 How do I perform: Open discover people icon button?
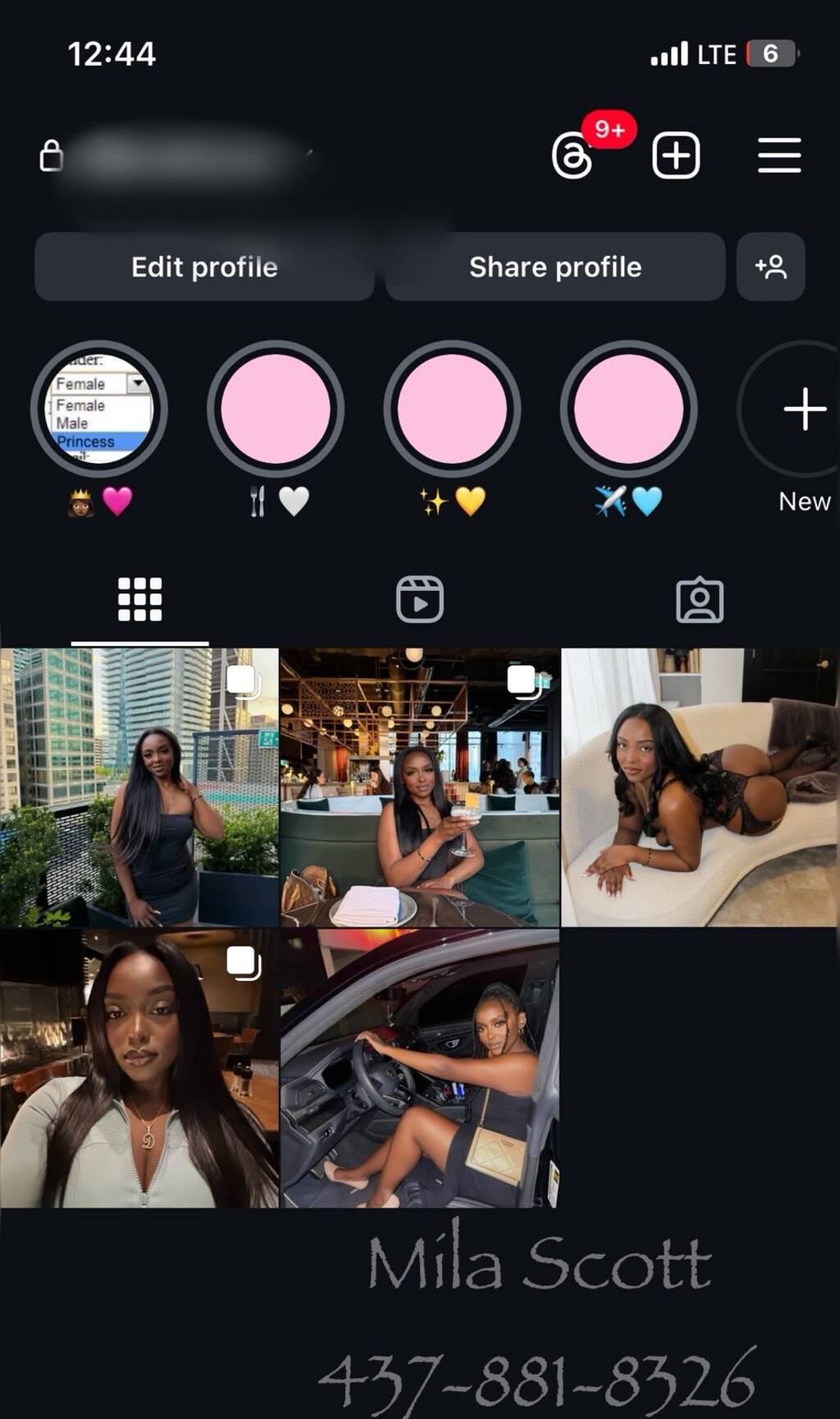click(770, 267)
